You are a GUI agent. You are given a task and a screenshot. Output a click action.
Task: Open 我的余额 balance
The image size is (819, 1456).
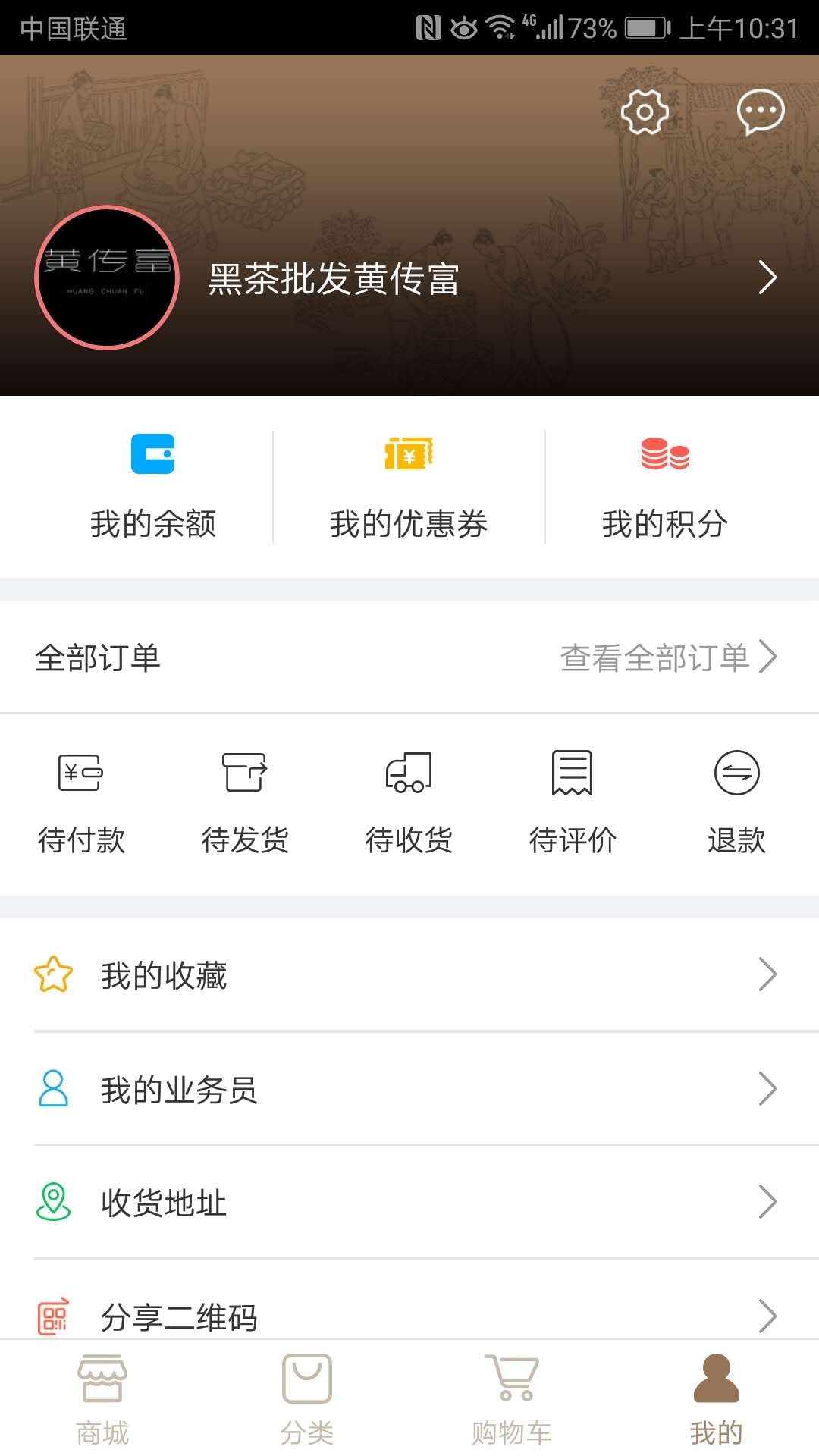(x=152, y=485)
